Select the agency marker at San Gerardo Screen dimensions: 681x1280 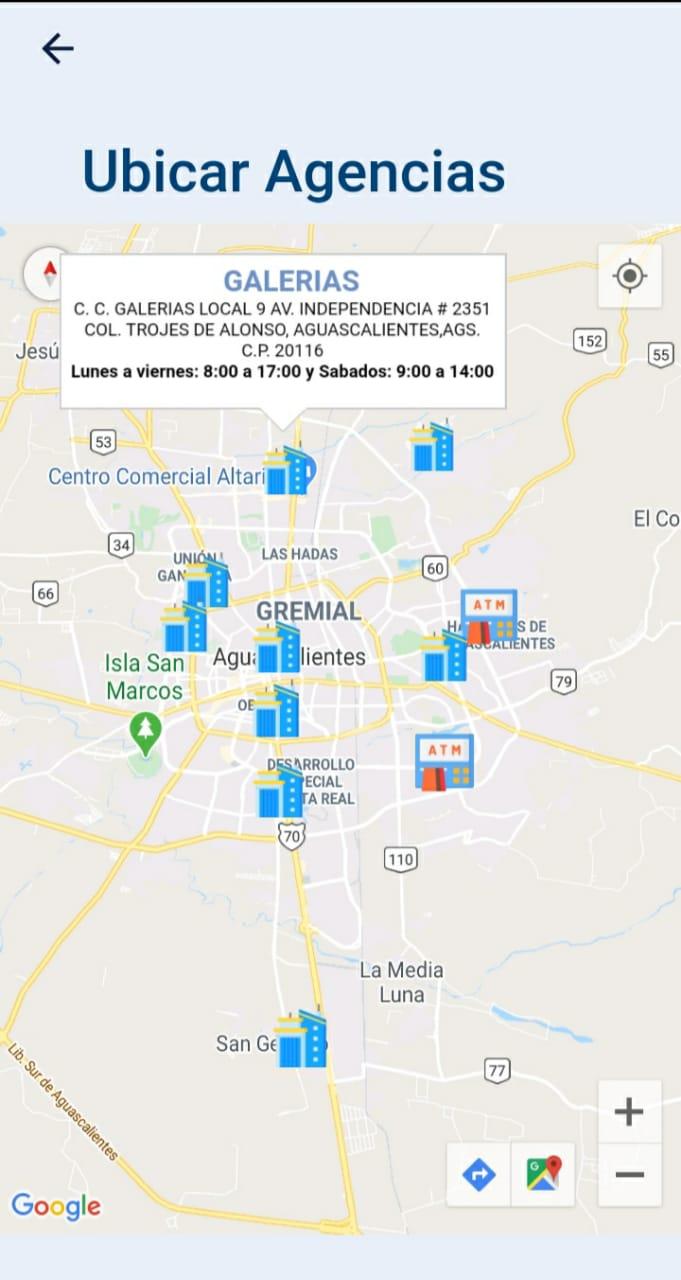pos(301,1039)
